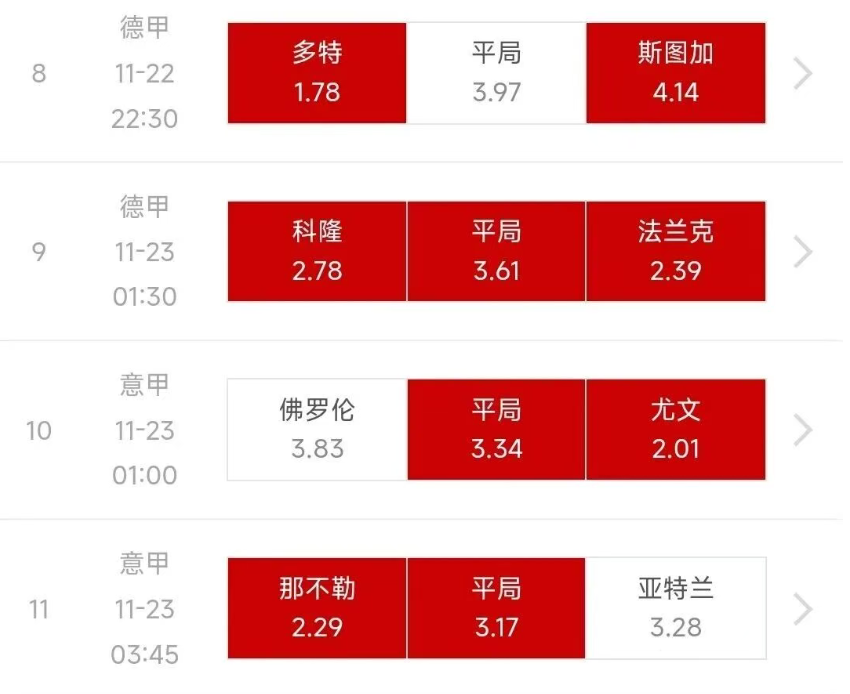
Task: Tap the 平局 3.61 option
Action: point(496,251)
